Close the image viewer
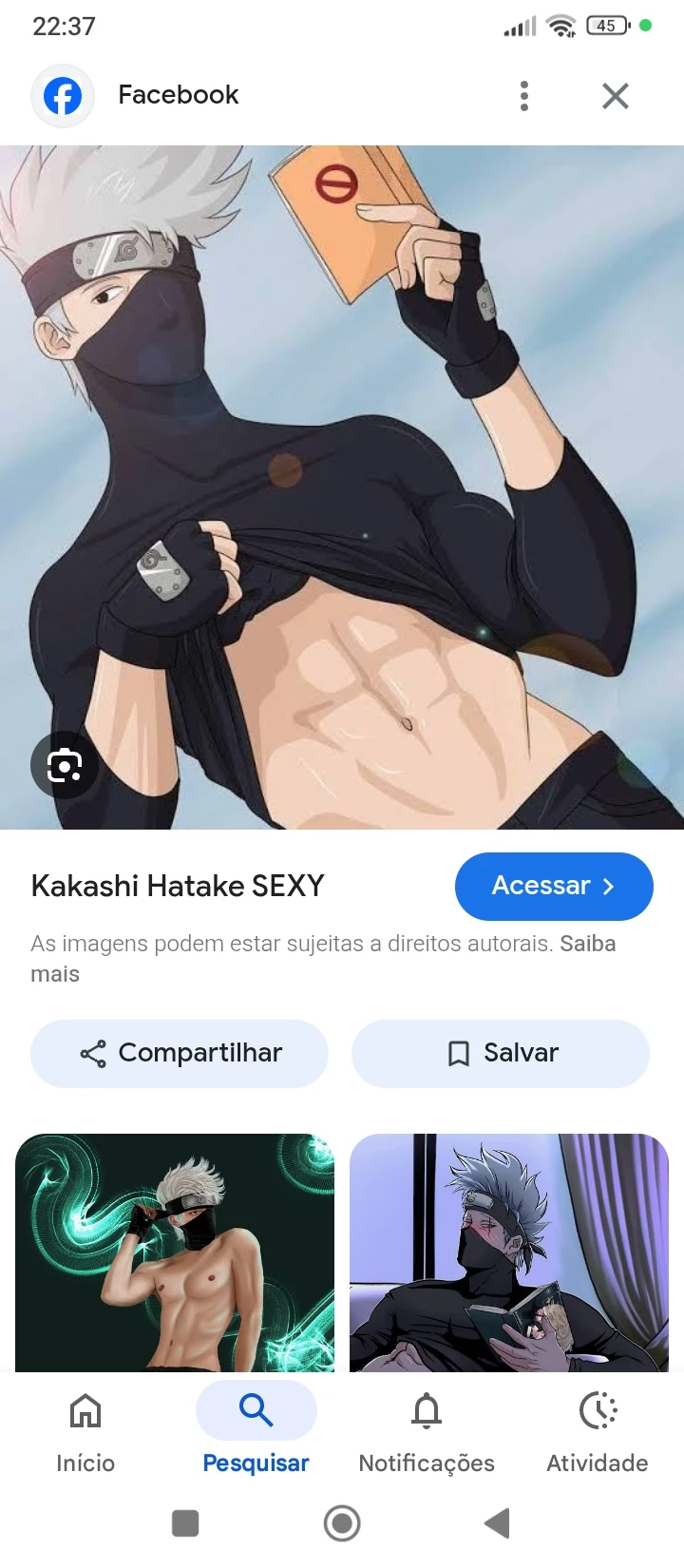Screen dimensions: 684x1568 coord(616,96)
